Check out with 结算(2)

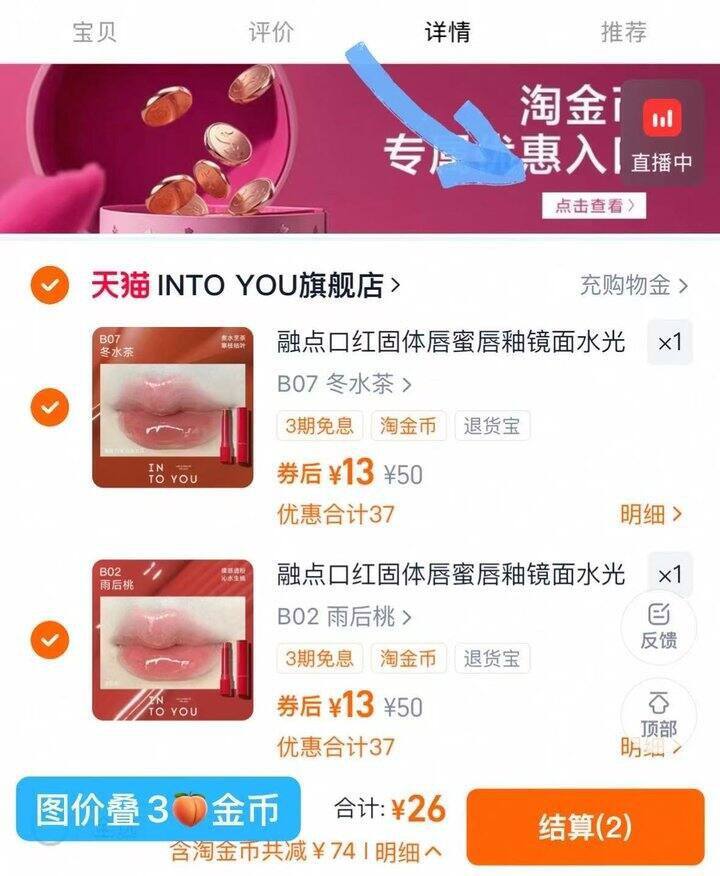point(585,827)
